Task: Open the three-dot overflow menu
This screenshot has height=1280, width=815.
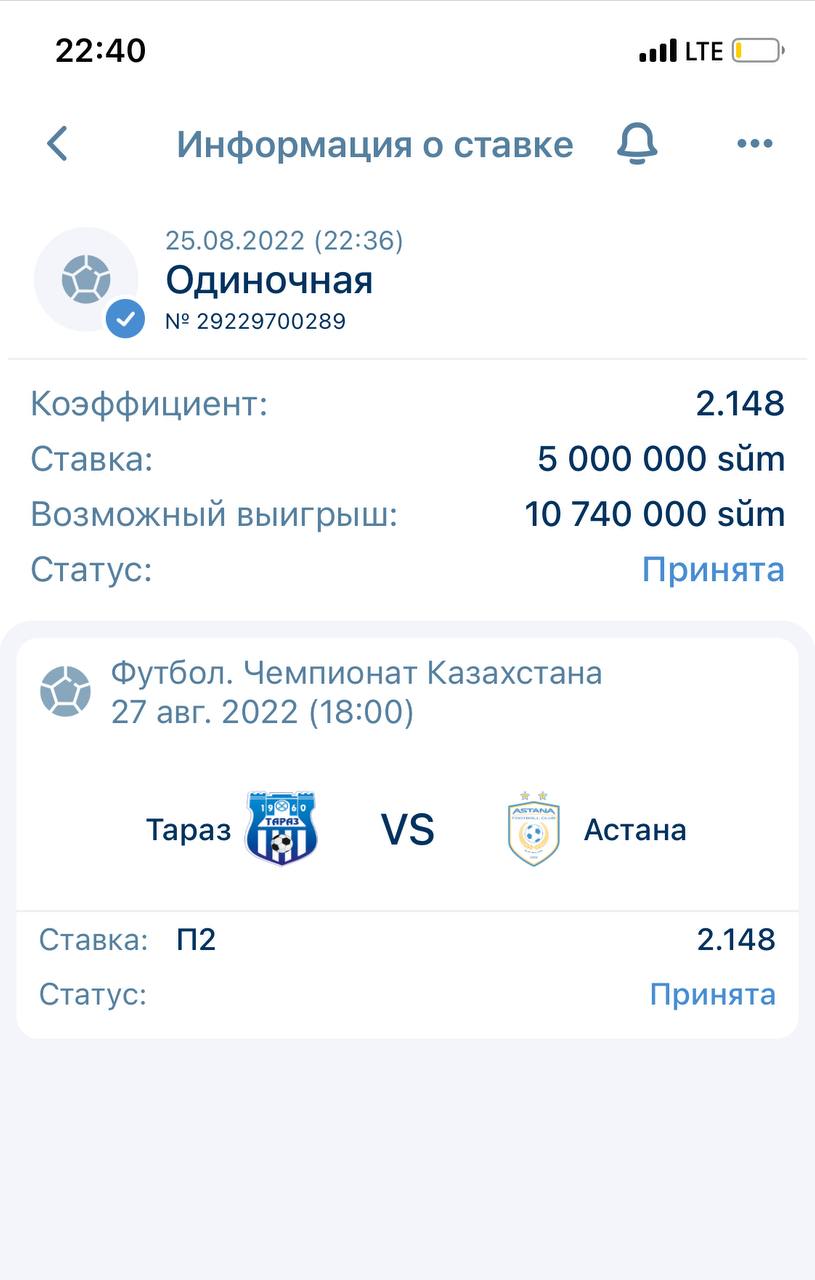Action: pos(754,144)
